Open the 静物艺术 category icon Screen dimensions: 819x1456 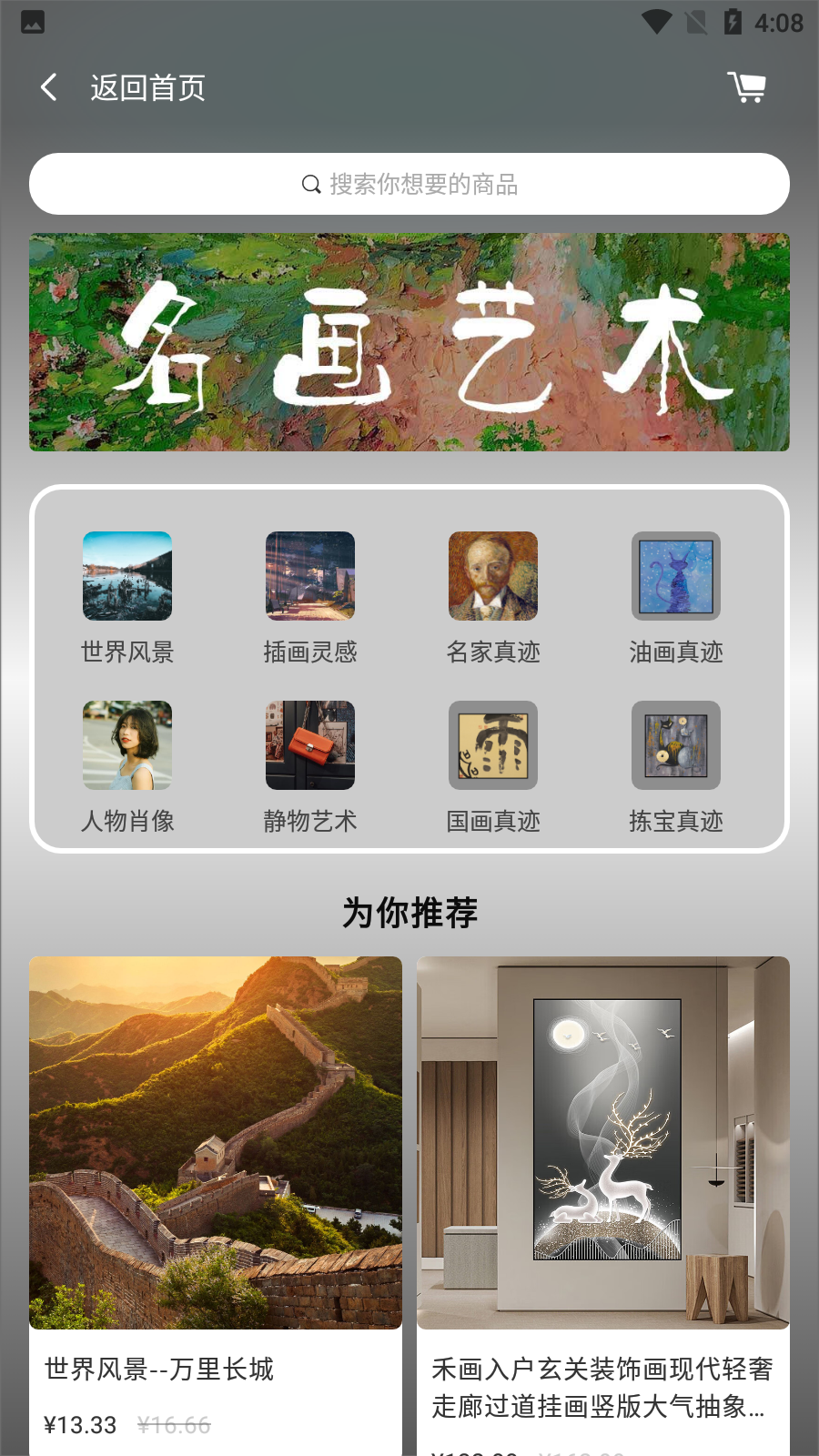pyautogui.click(x=309, y=745)
